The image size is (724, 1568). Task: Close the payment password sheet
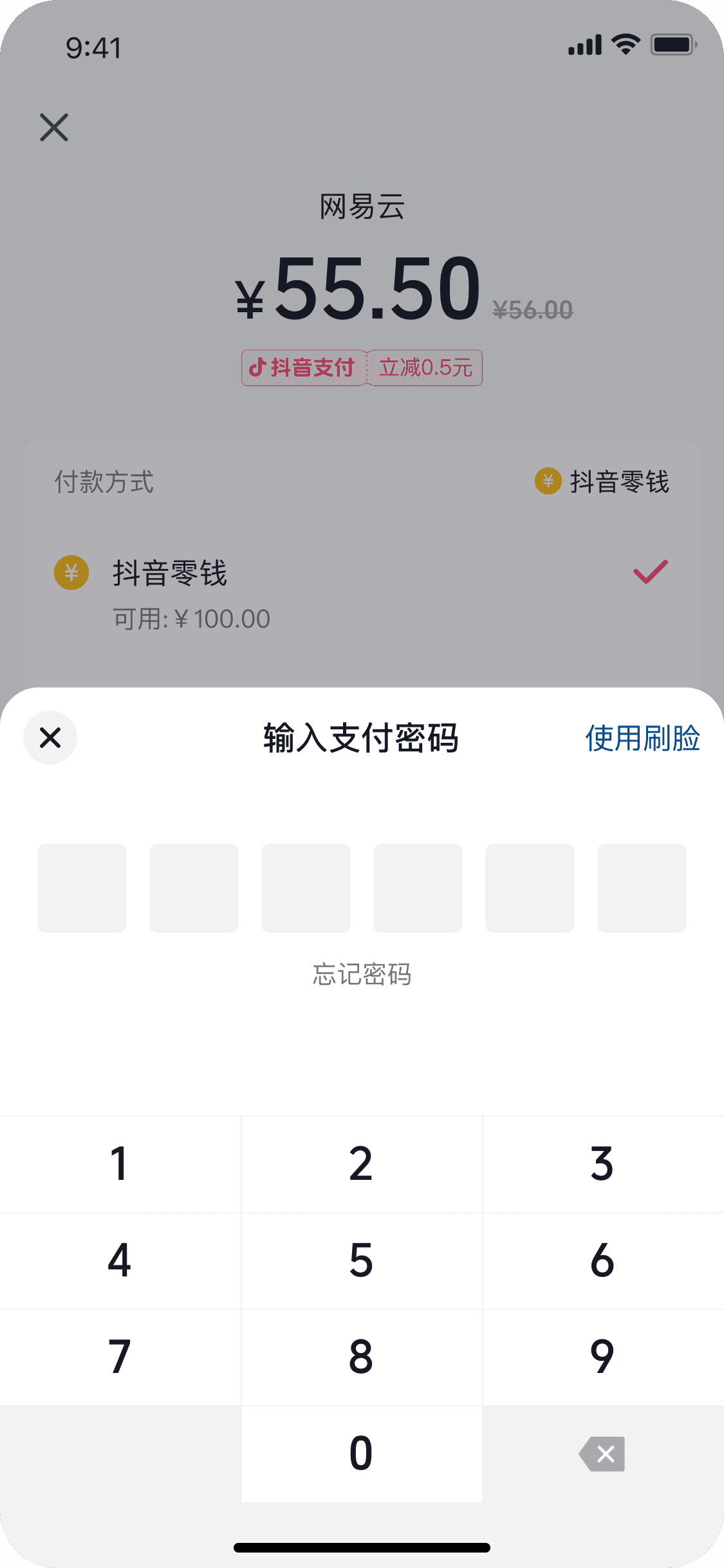50,738
